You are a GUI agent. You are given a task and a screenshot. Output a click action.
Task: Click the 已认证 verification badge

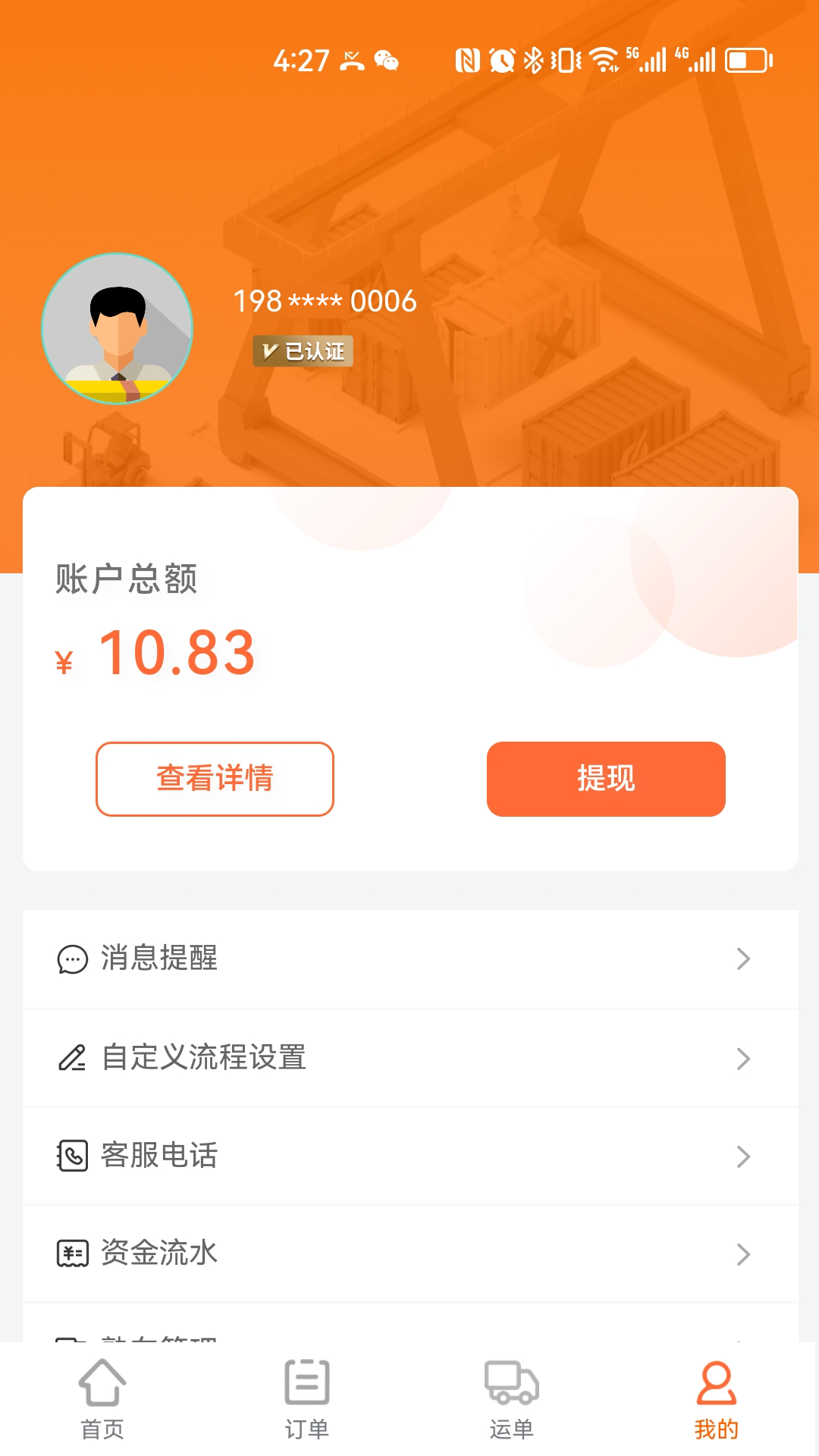click(x=303, y=350)
